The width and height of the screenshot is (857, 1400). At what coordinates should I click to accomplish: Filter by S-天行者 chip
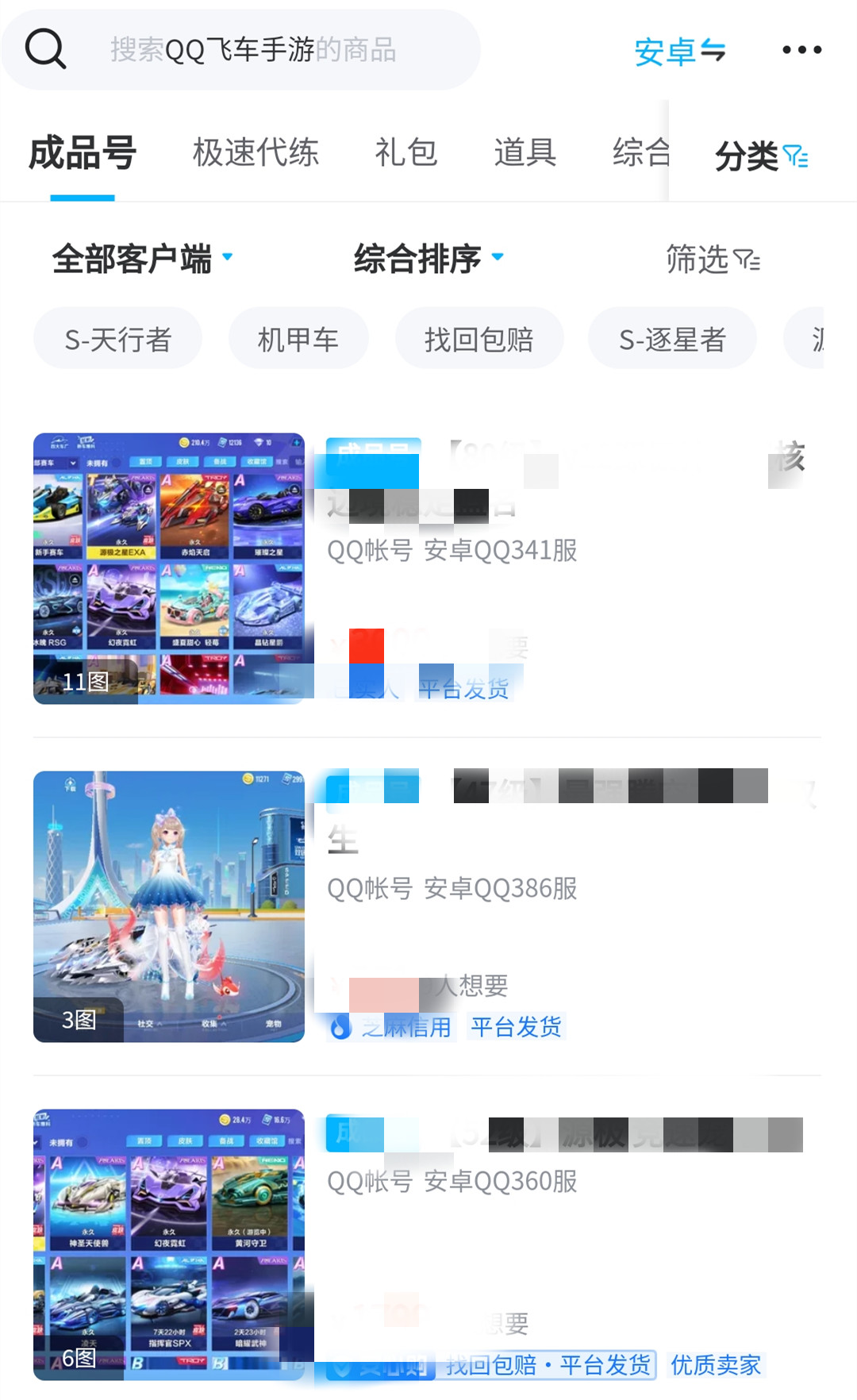click(x=117, y=340)
